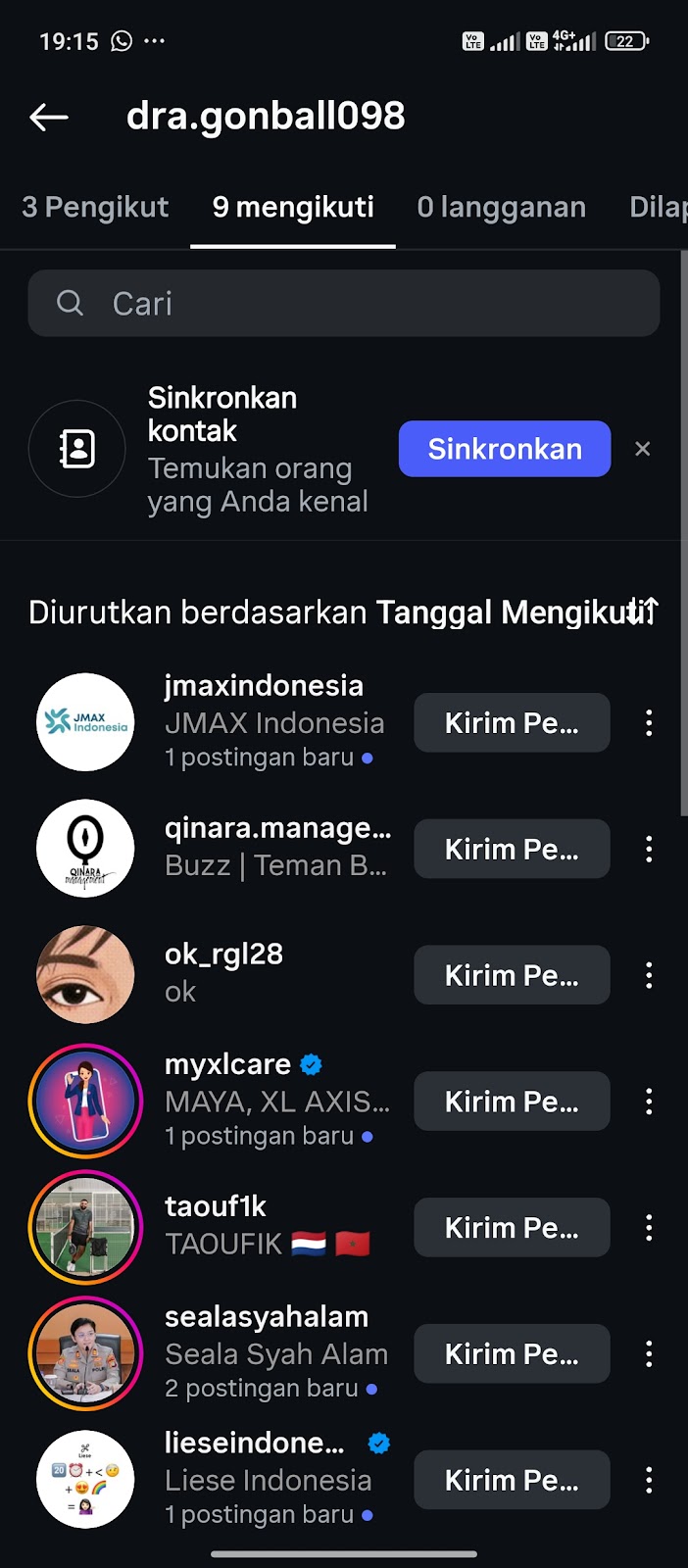Message the qinara.manage account

point(512,849)
